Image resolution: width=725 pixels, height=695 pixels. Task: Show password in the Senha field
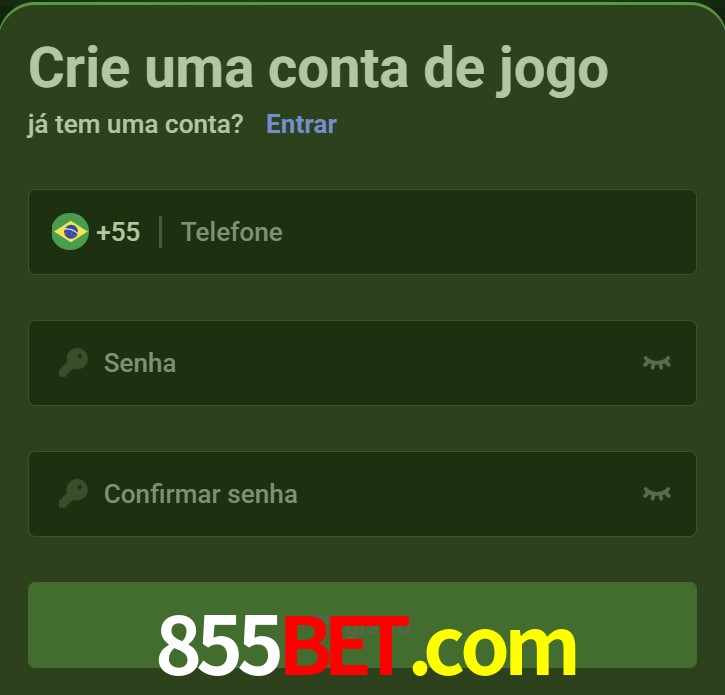[x=656, y=362]
